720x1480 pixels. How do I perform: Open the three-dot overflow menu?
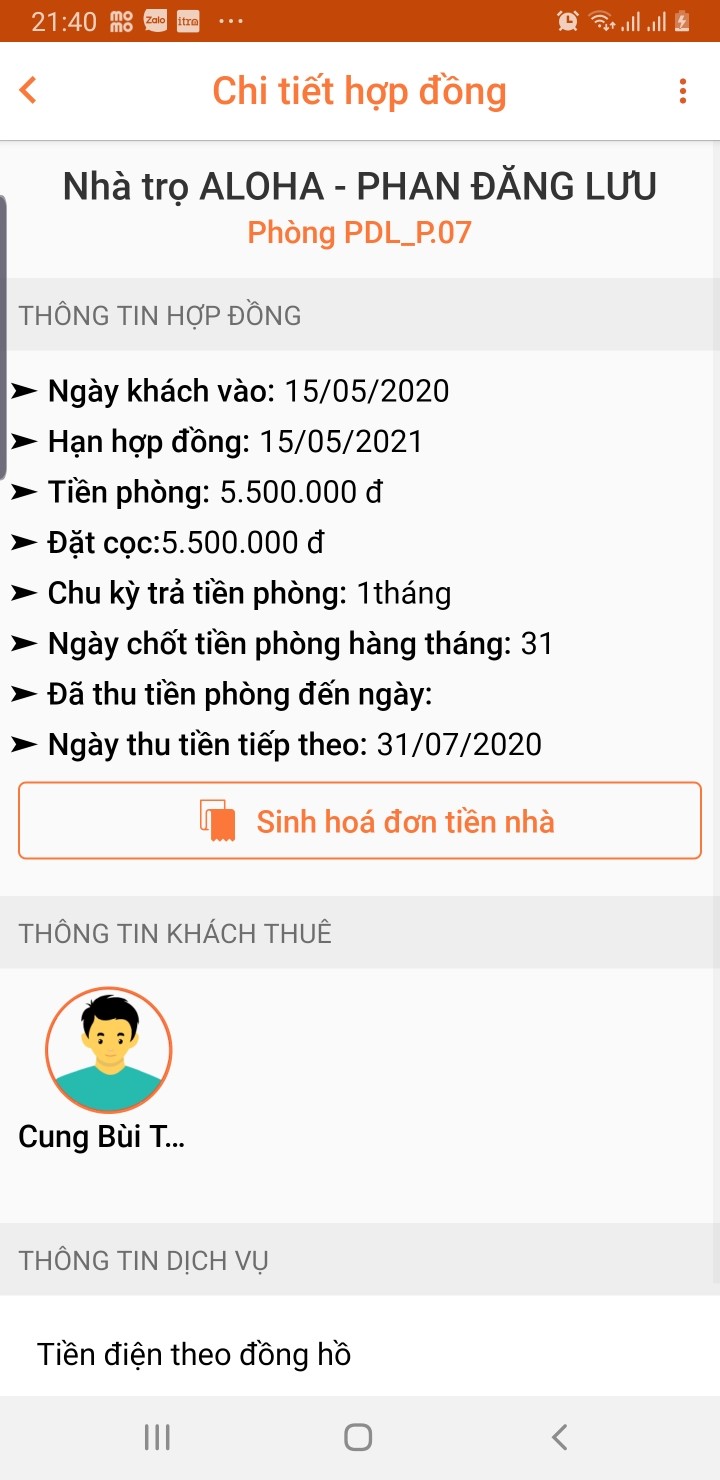pyautogui.click(x=683, y=92)
